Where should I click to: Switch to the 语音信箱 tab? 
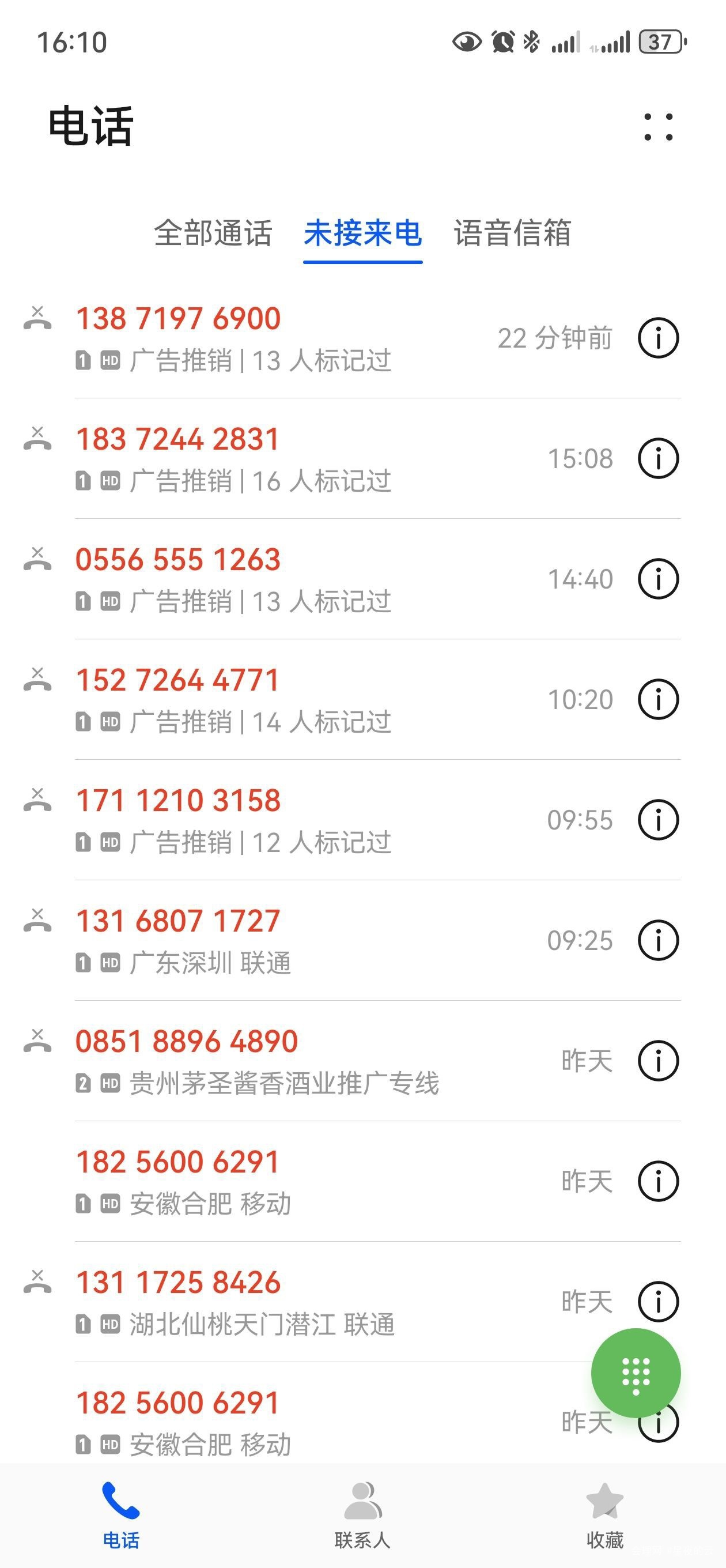(x=512, y=233)
